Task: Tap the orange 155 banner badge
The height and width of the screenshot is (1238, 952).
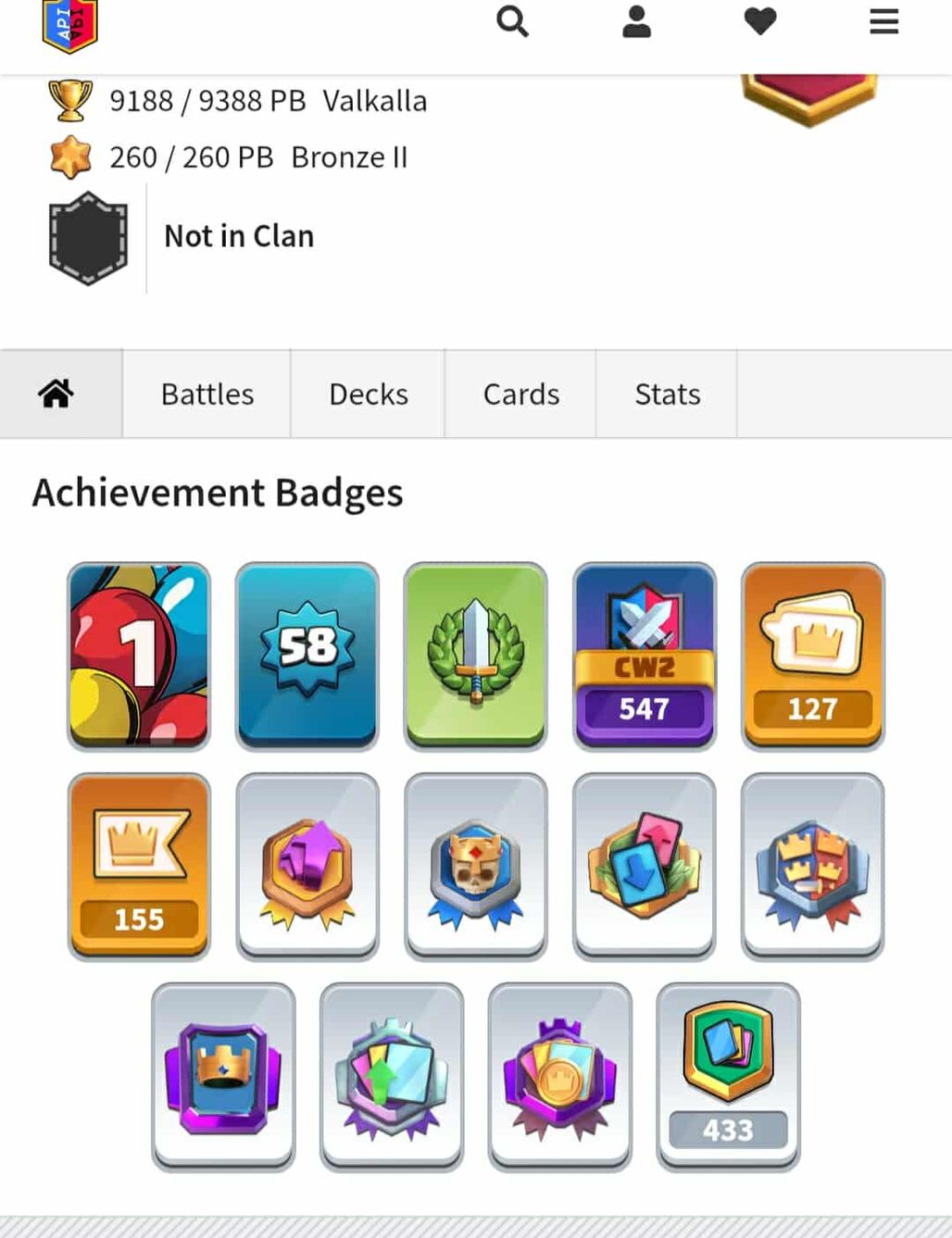Action: 139,865
